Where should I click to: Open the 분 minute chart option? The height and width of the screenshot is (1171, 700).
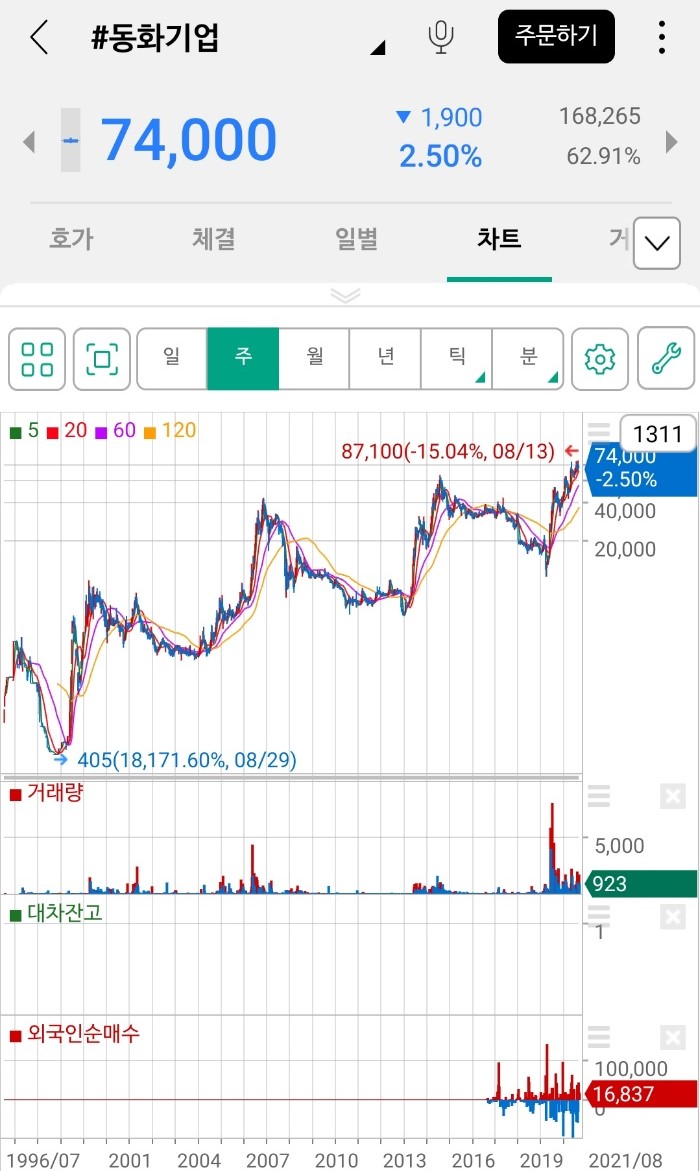click(x=527, y=359)
